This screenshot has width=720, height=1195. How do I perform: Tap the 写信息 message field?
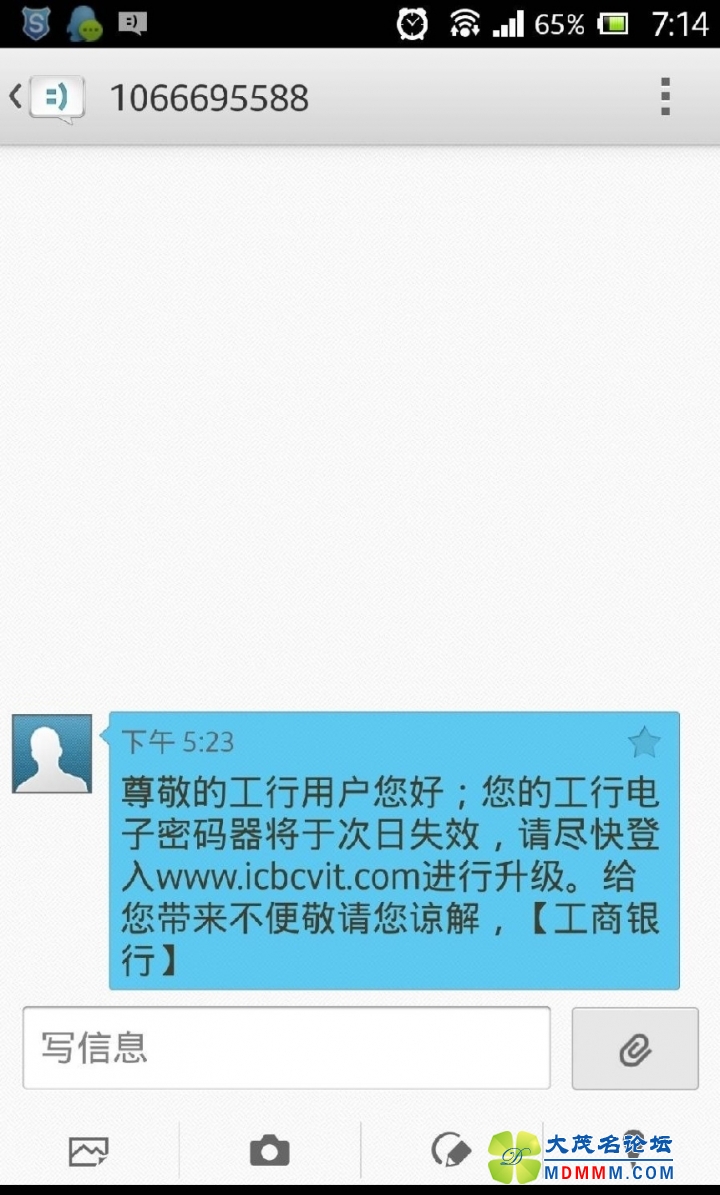[286, 1047]
